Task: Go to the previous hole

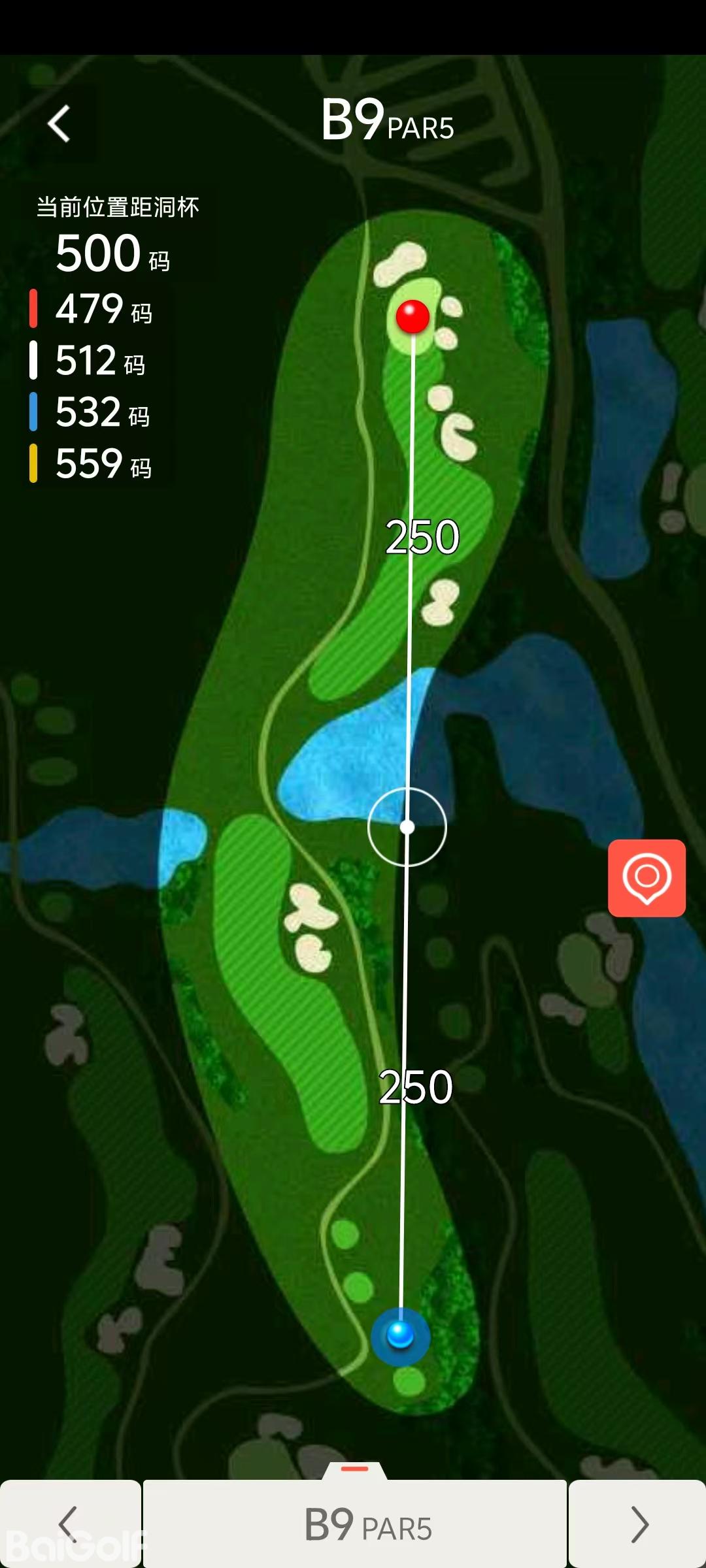Action: click(69, 1524)
